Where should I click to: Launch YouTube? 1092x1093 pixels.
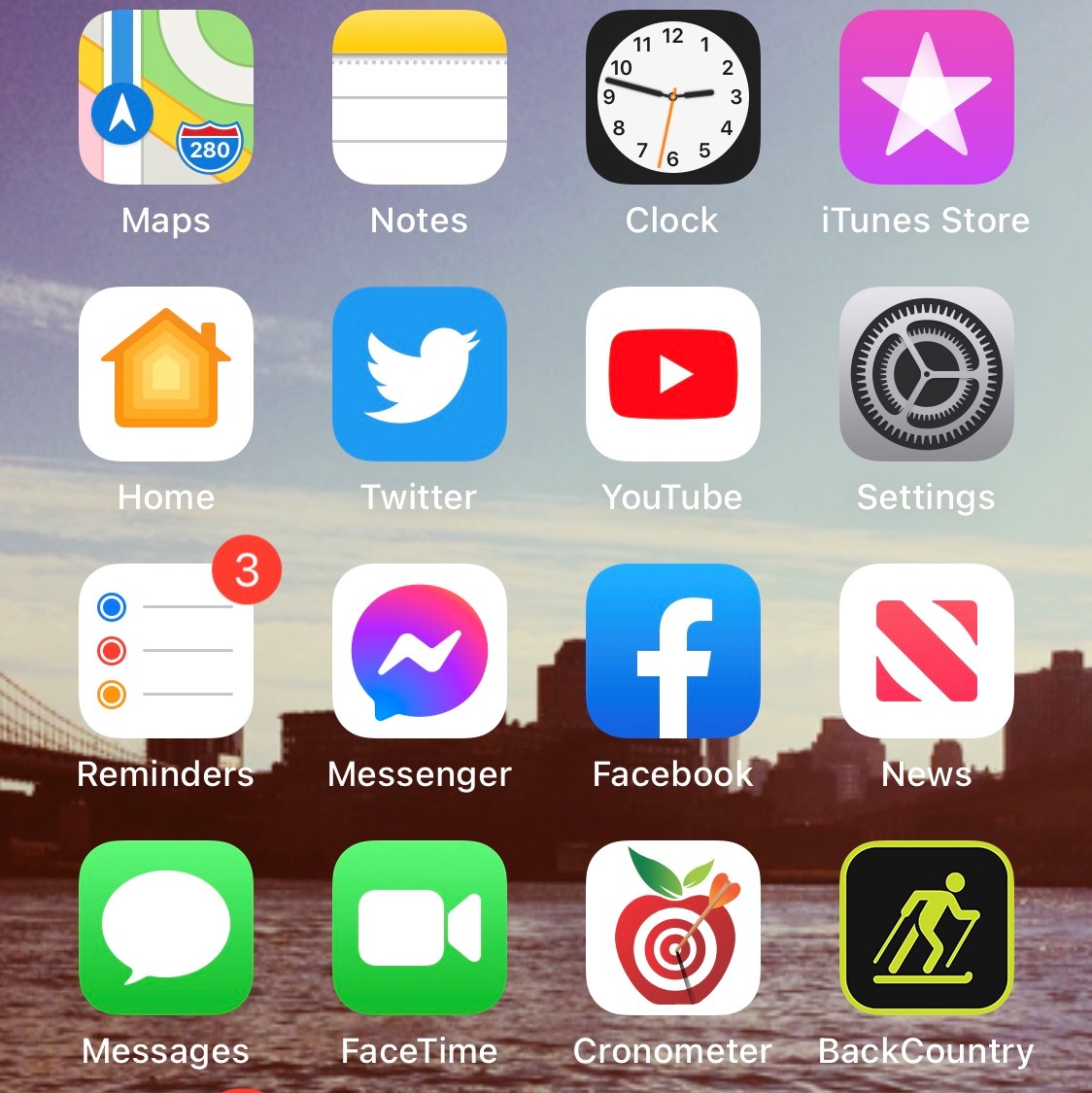coord(672,374)
